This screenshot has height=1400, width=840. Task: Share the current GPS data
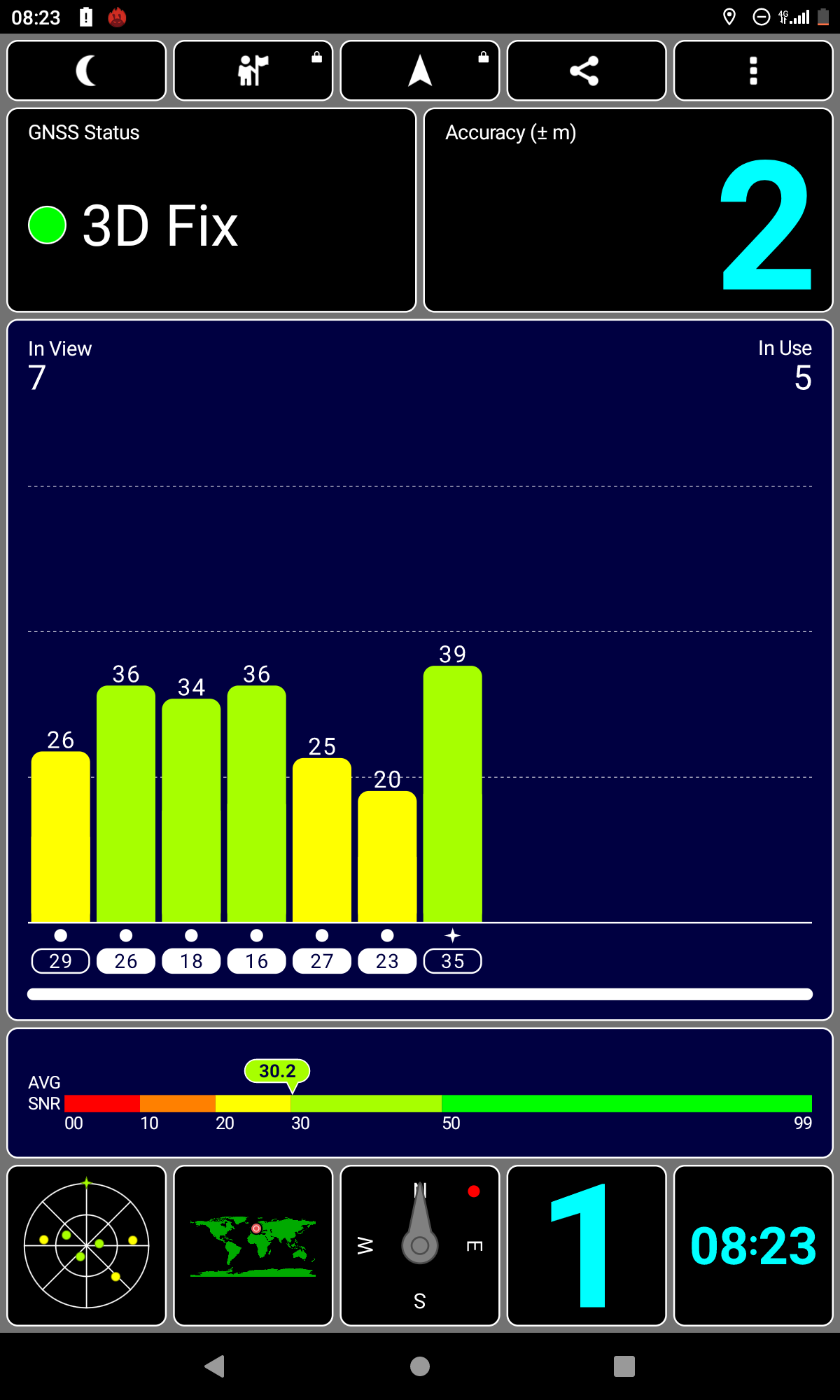tap(586, 71)
